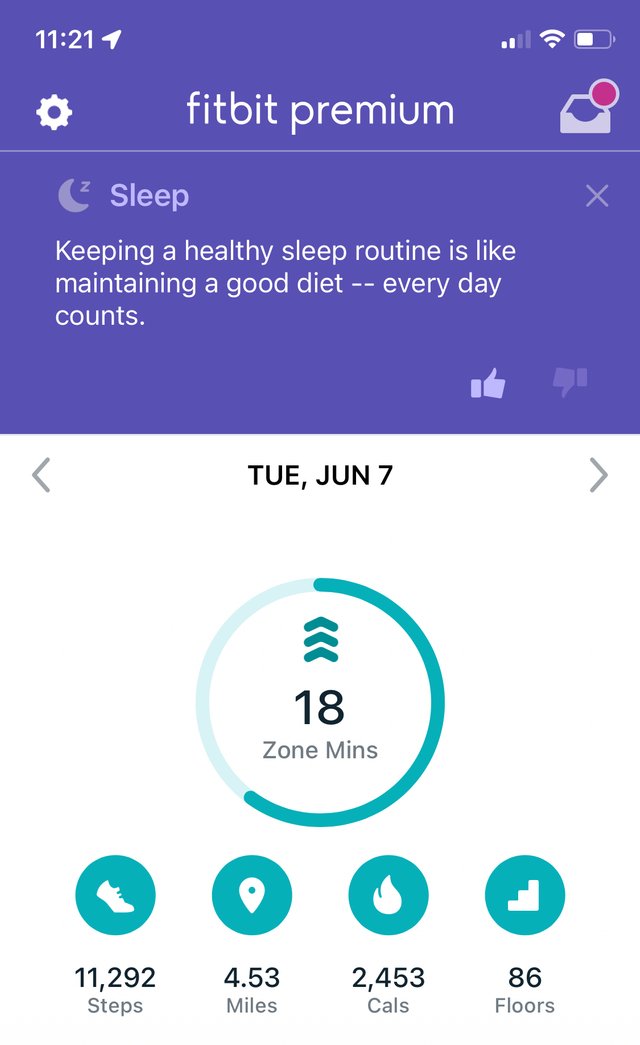640x1045 pixels.
Task: Go to the next day
Action: (x=599, y=475)
